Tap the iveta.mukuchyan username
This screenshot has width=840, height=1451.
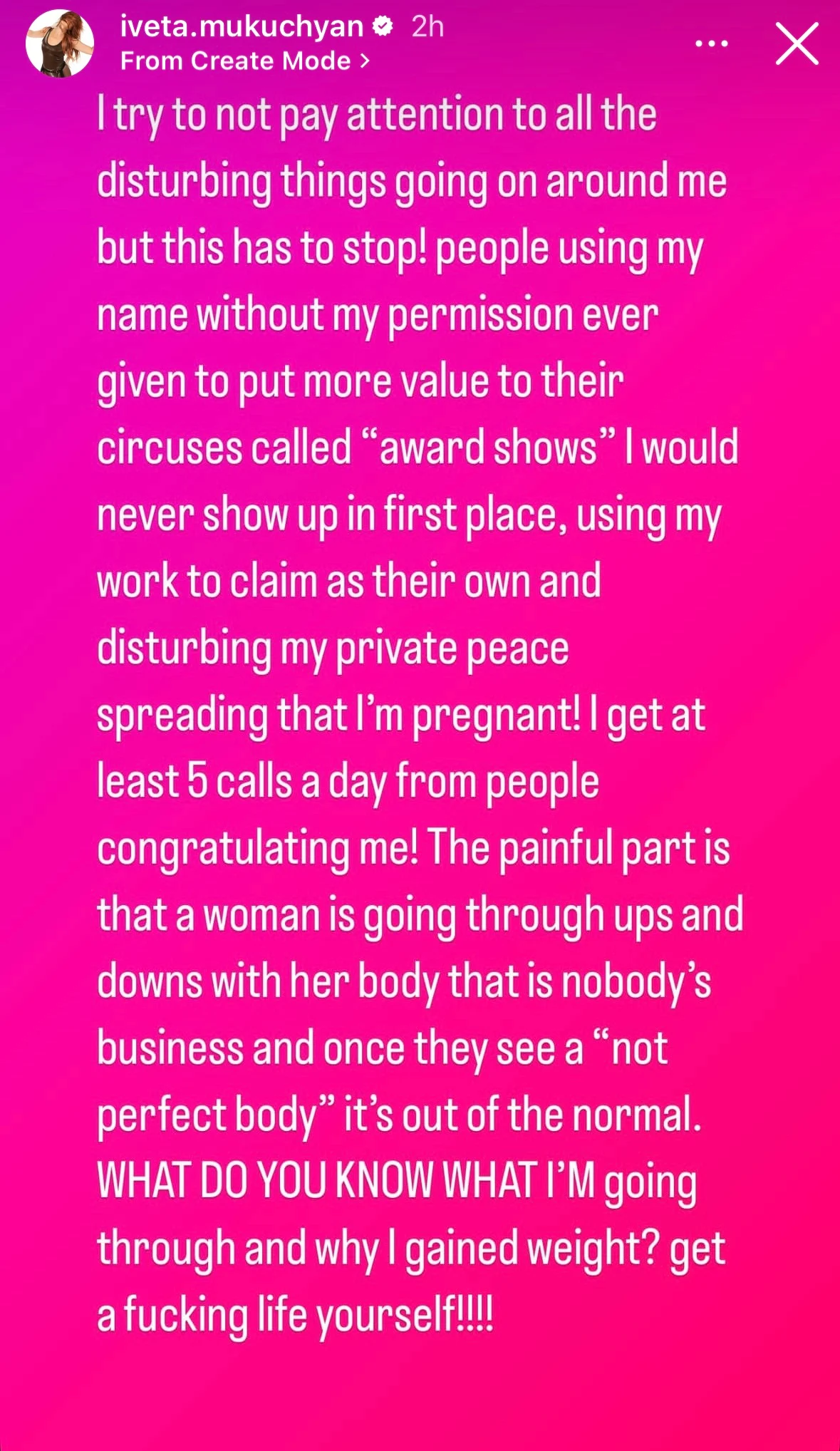[x=242, y=26]
